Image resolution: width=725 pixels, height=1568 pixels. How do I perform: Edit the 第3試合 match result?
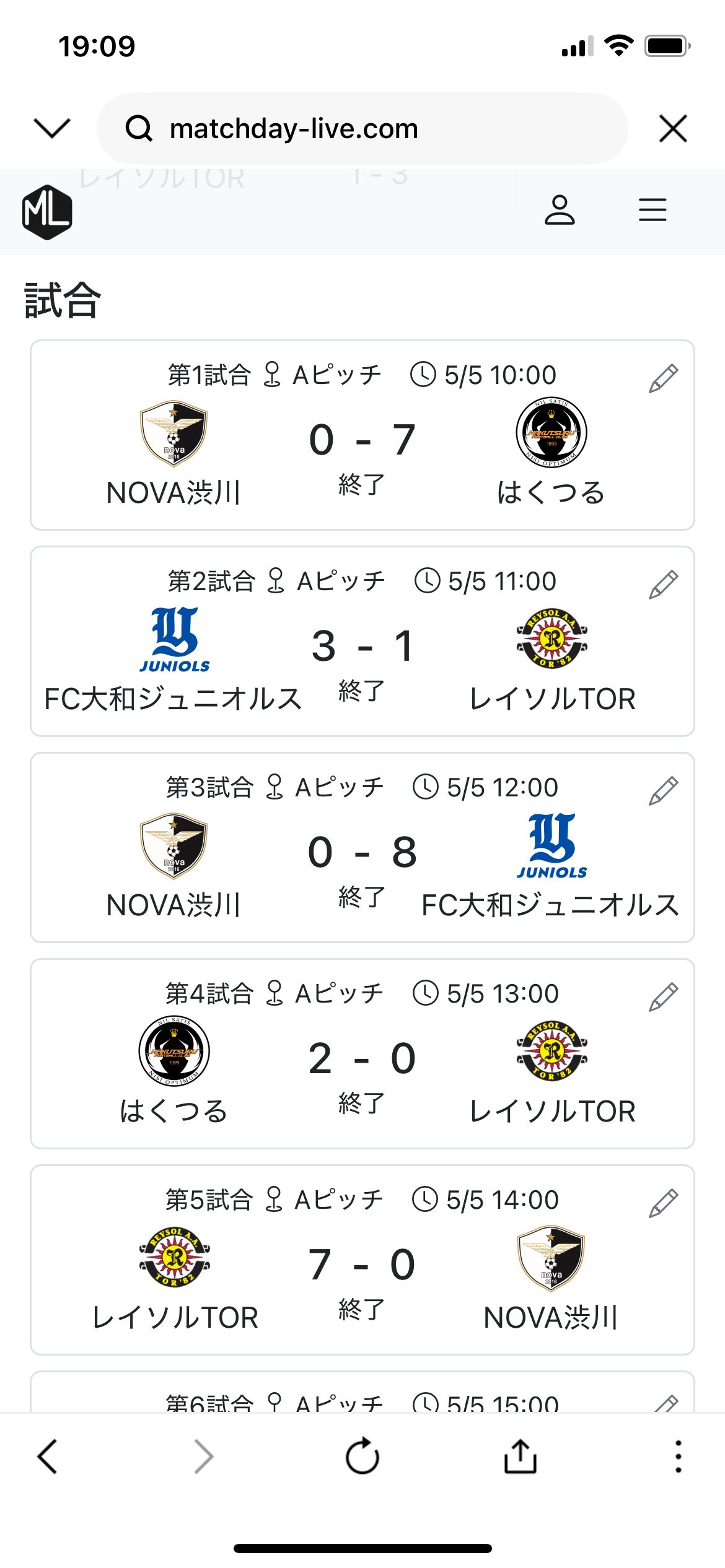tap(663, 791)
